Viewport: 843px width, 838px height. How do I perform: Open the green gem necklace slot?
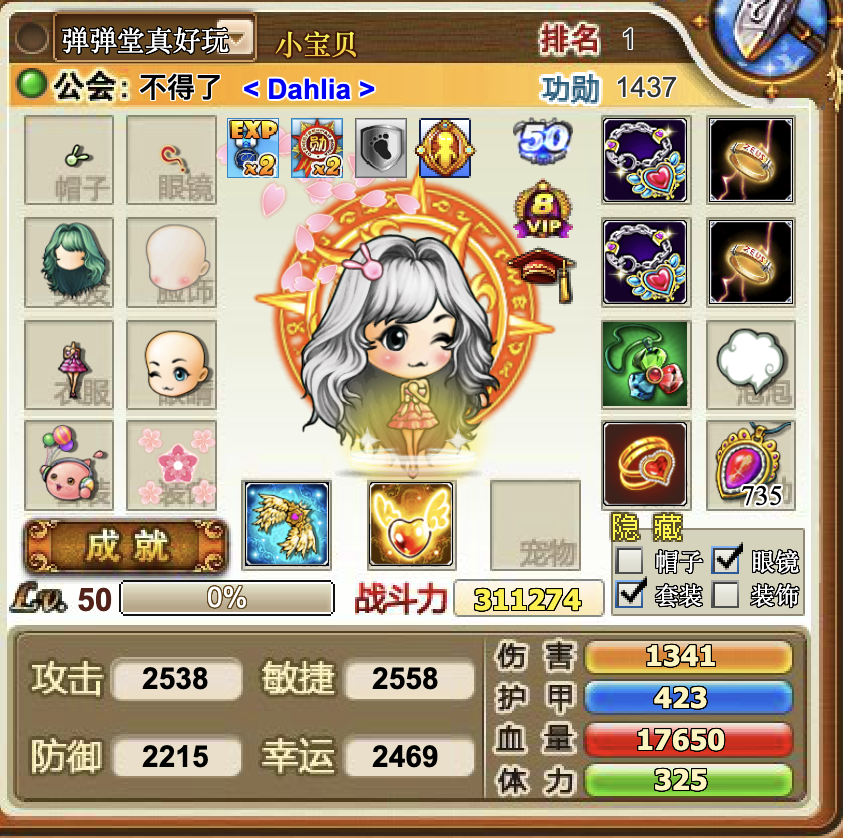645,364
